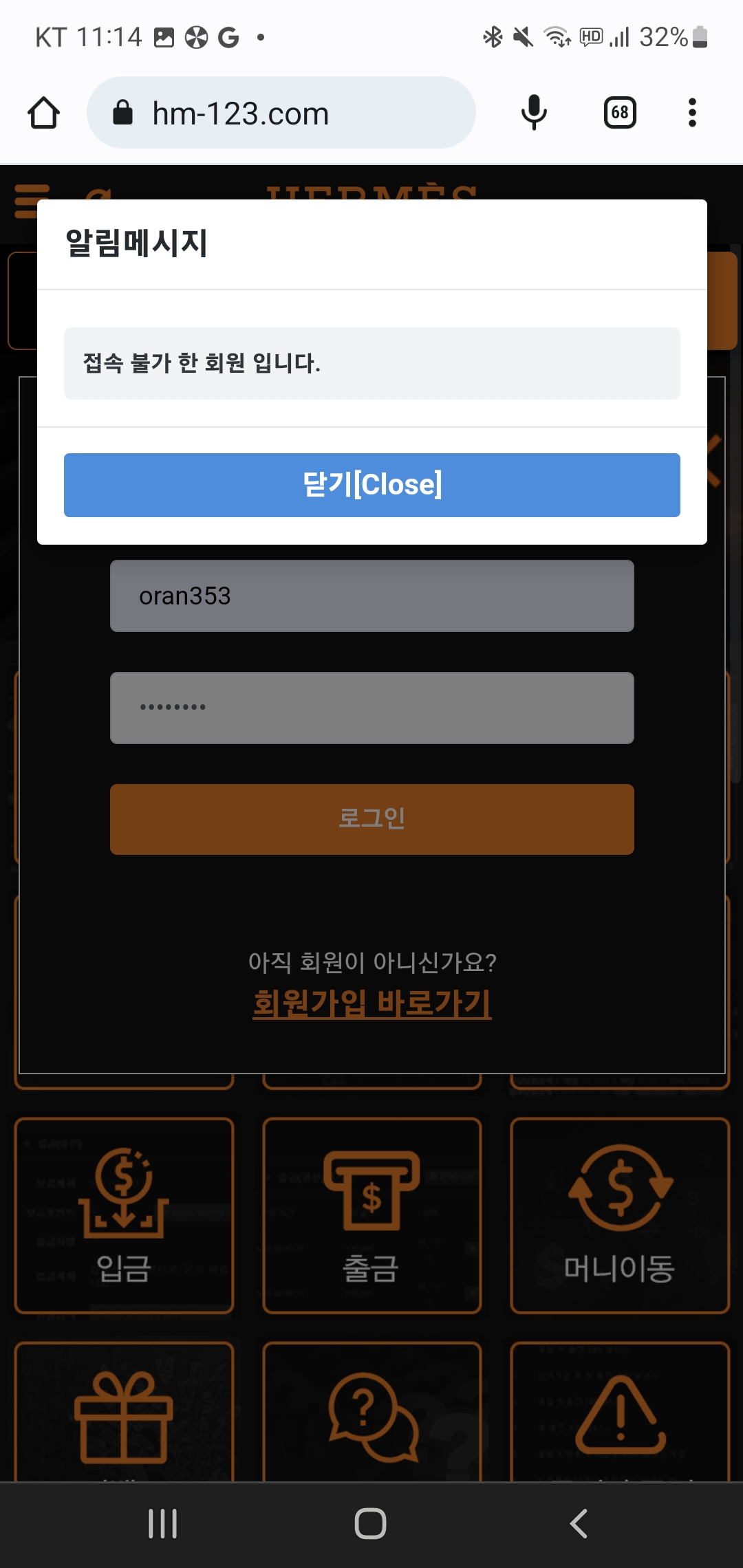Image resolution: width=743 pixels, height=1568 pixels.
Task: Open the 머니이동 money transfer tile
Action: click(620, 1216)
